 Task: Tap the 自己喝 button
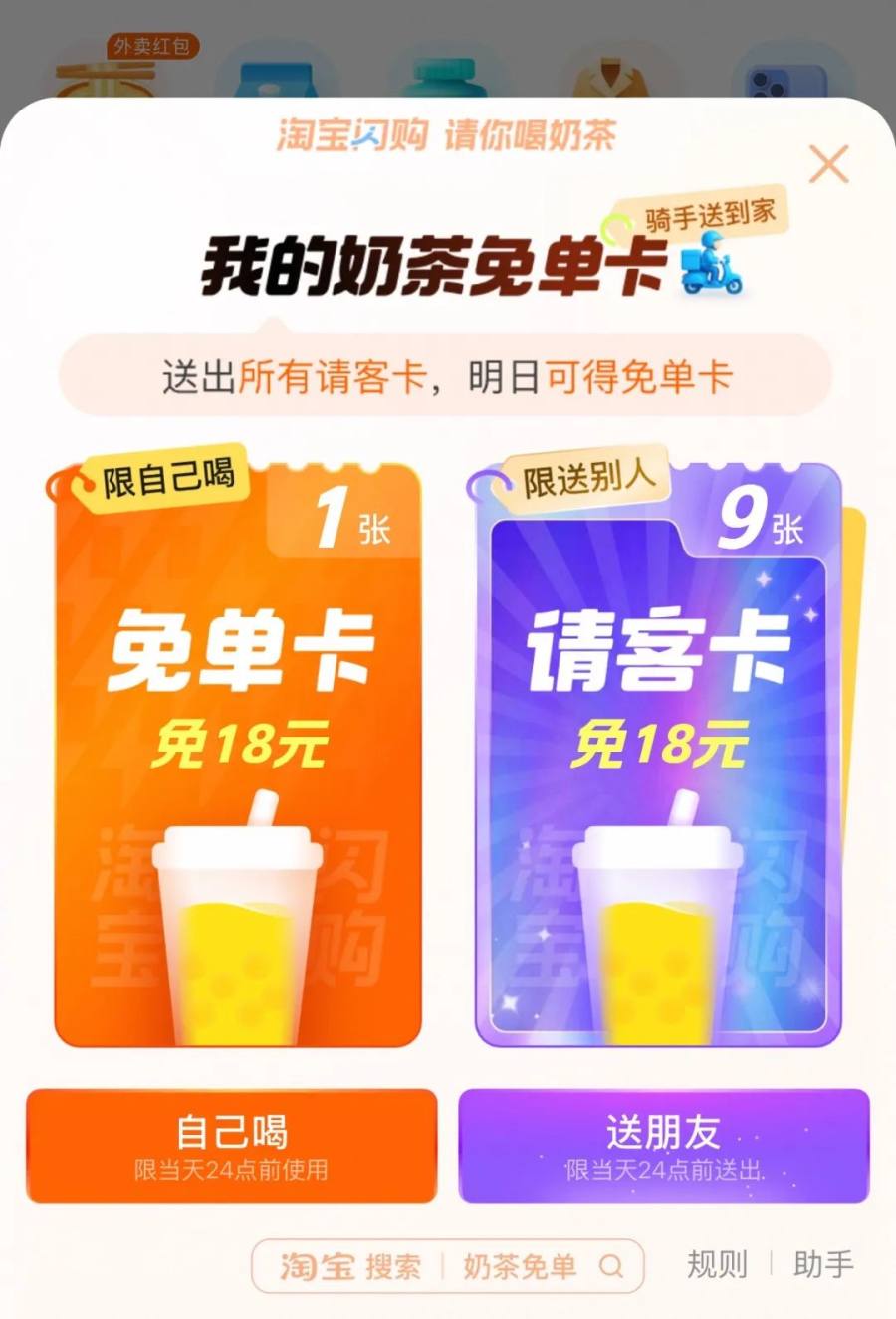pos(231,1145)
